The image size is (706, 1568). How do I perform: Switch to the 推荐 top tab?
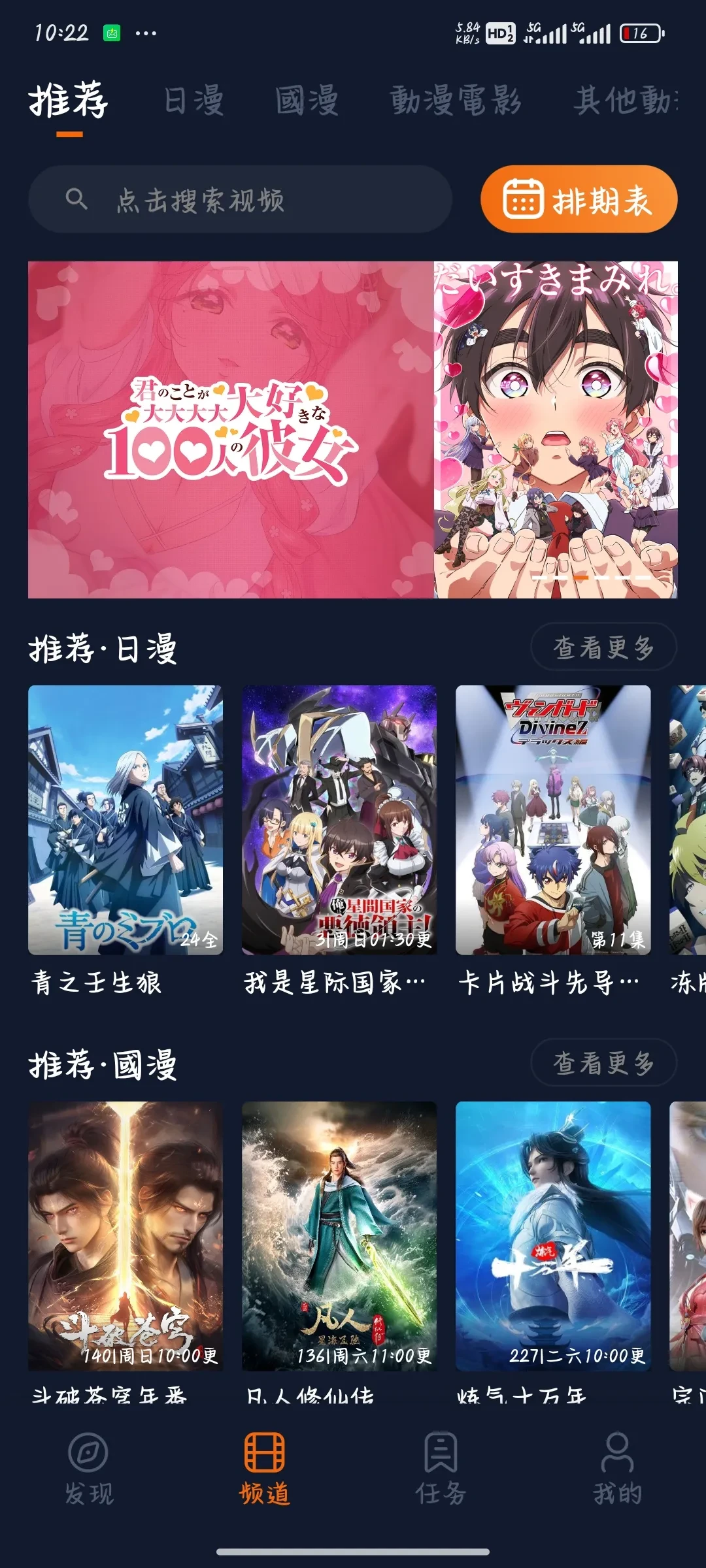[69, 101]
